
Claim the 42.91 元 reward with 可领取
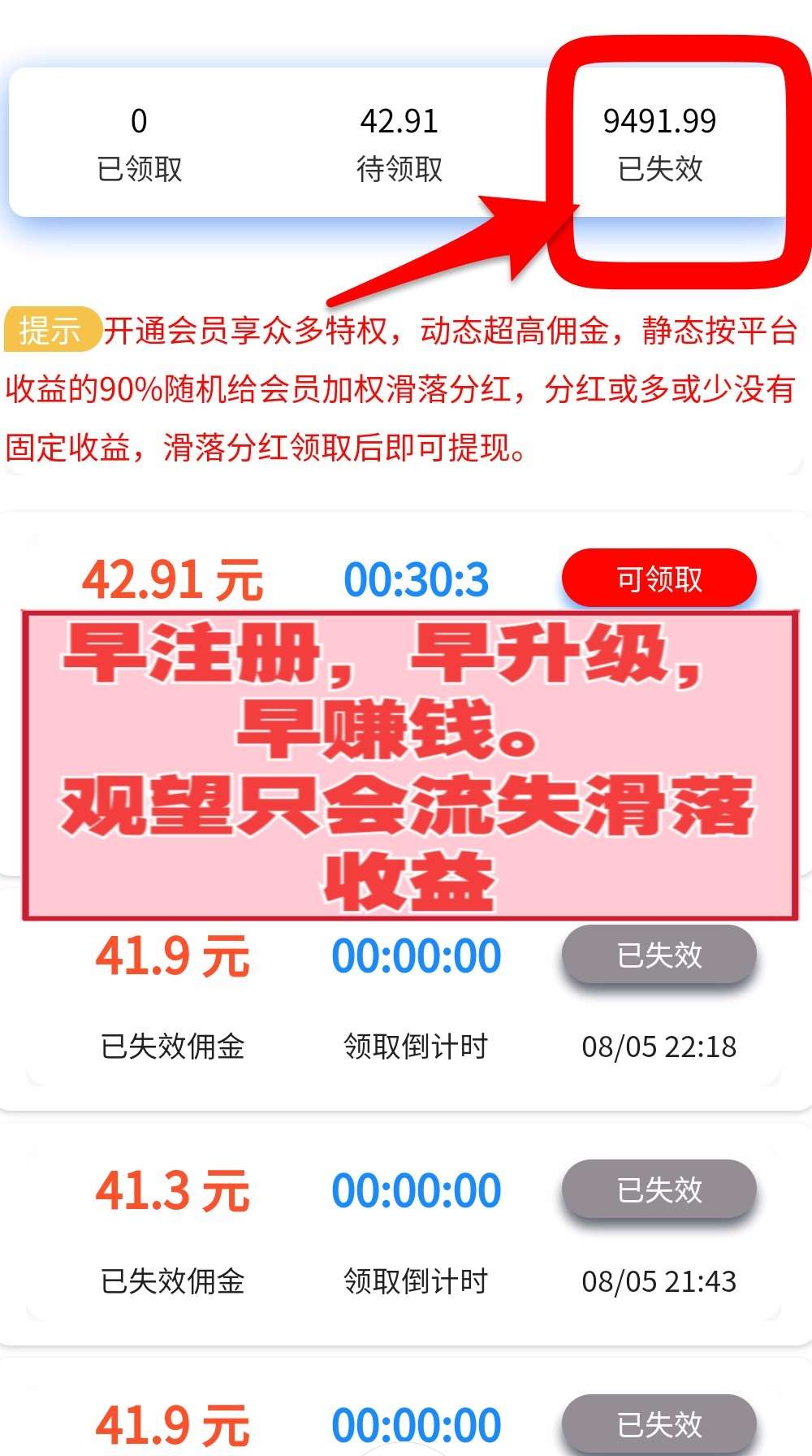[659, 578]
